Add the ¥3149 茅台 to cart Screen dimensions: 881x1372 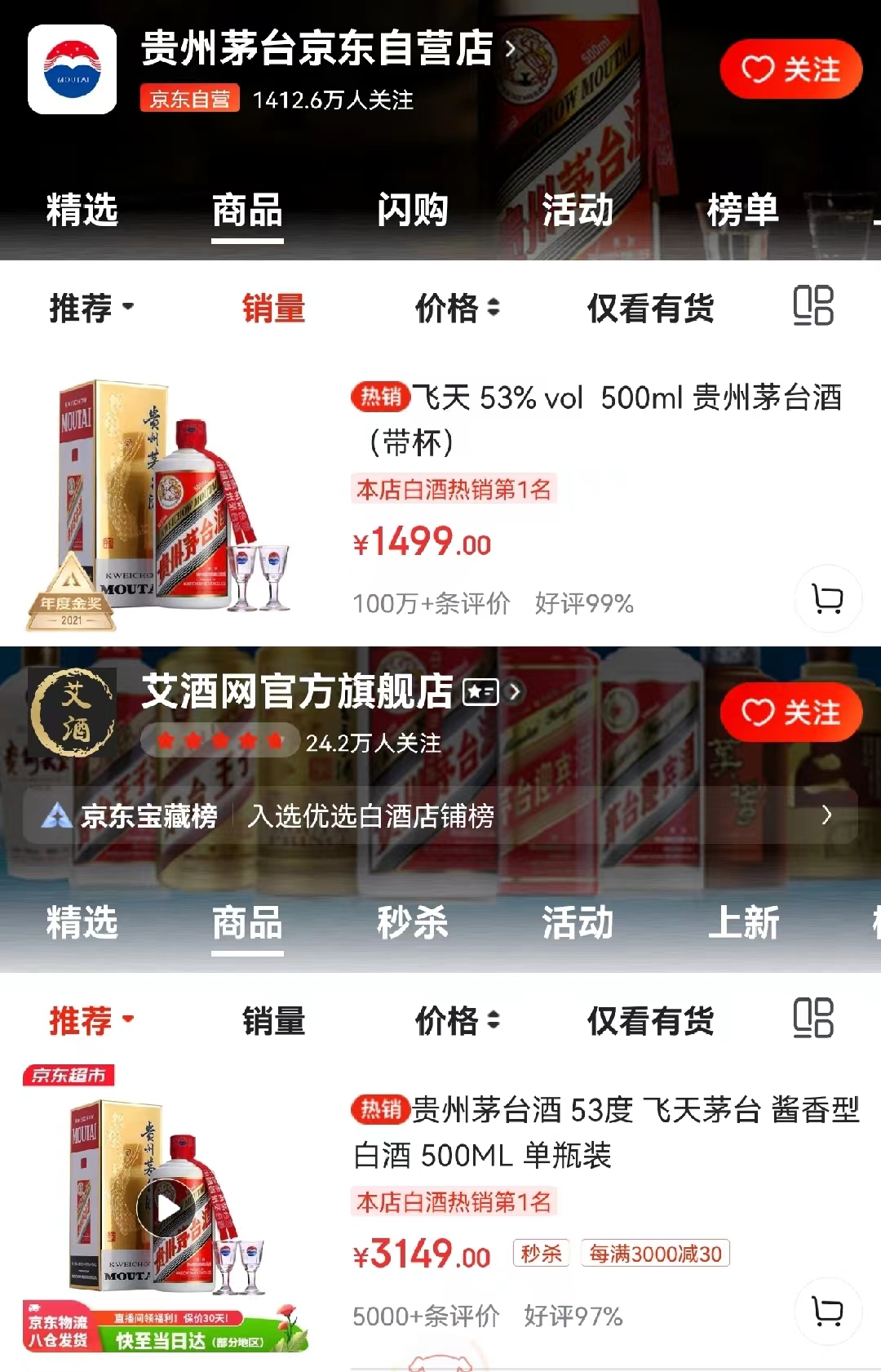tap(828, 1312)
